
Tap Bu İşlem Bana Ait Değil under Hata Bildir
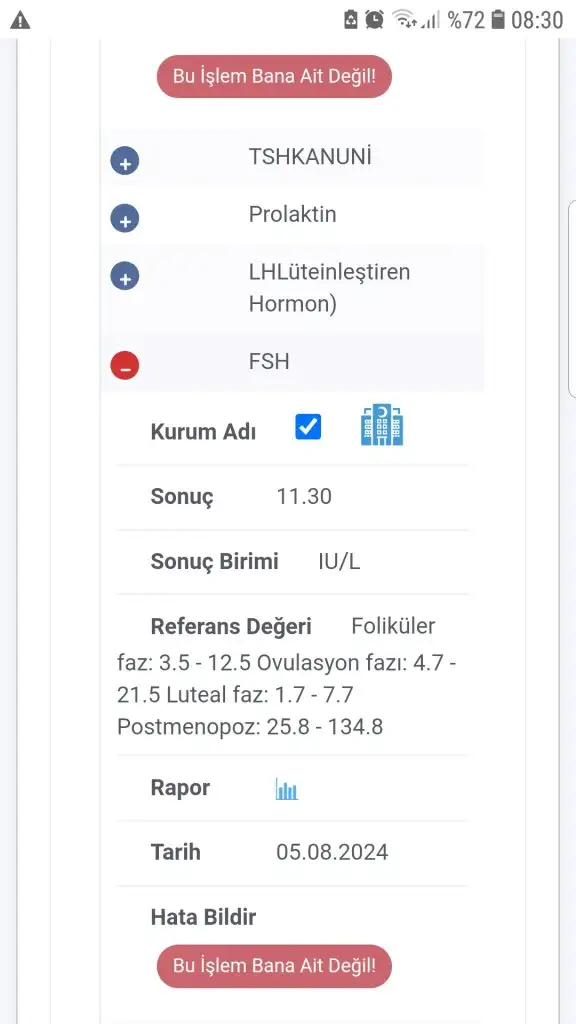point(274,966)
